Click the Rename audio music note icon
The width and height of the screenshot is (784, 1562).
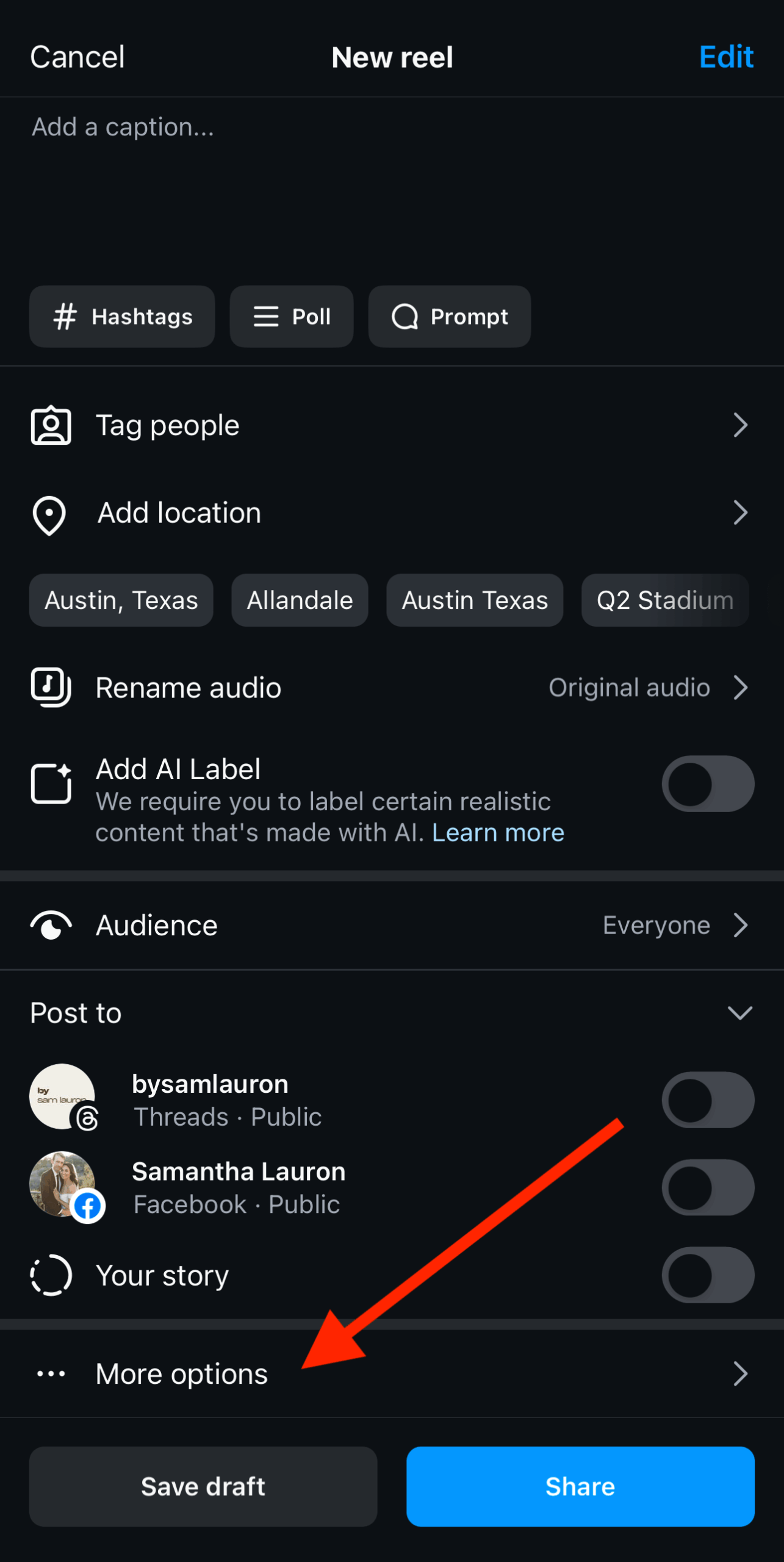coord(51,687)
